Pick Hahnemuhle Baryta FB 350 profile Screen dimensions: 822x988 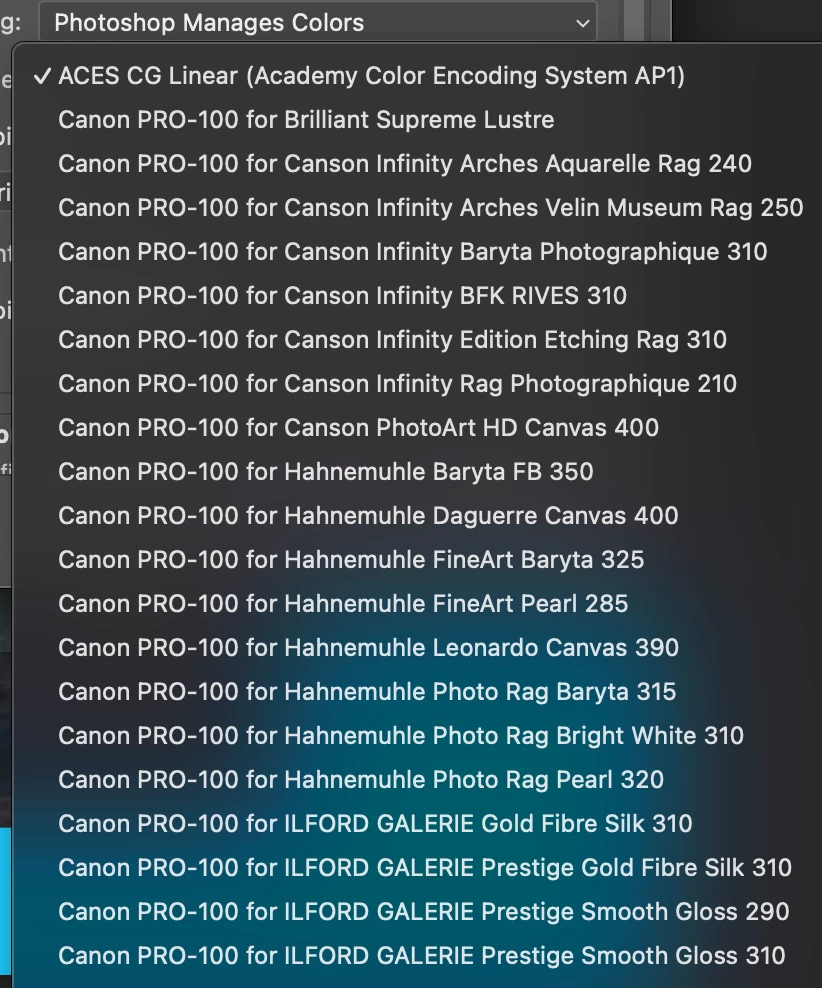[325, 472]
